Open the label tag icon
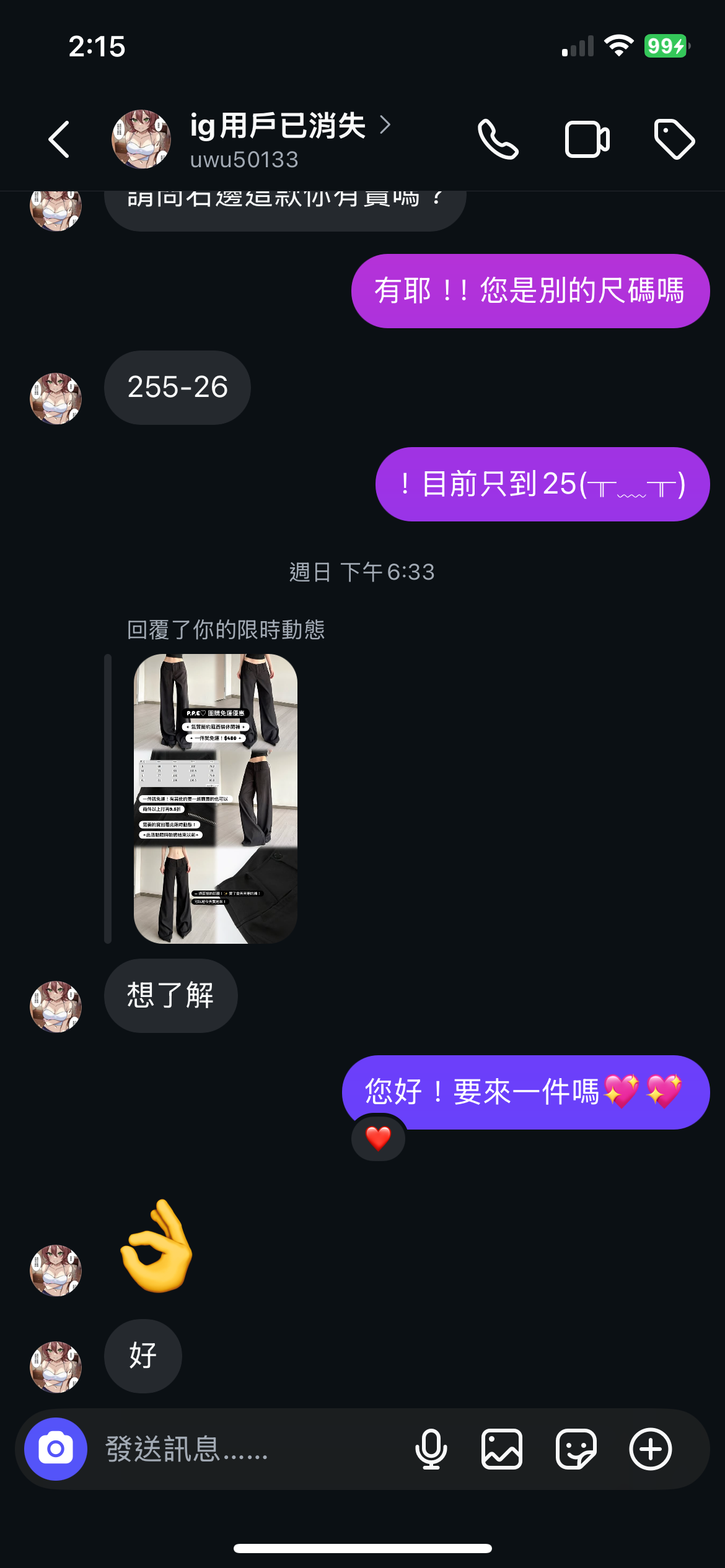This screenshot has height=1568, width=725. click(x=674, y=139)
